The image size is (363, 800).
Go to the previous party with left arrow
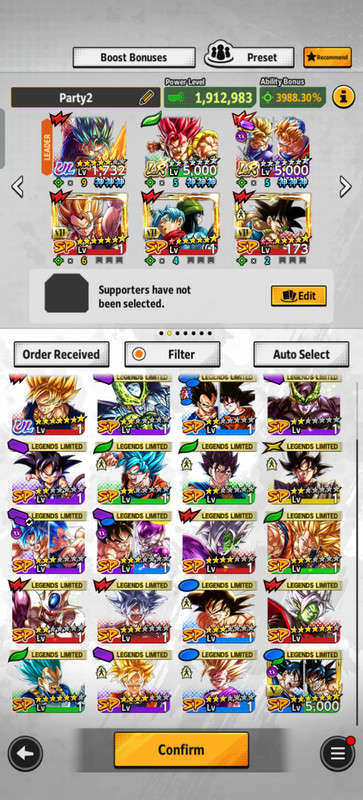pos(17,187)
